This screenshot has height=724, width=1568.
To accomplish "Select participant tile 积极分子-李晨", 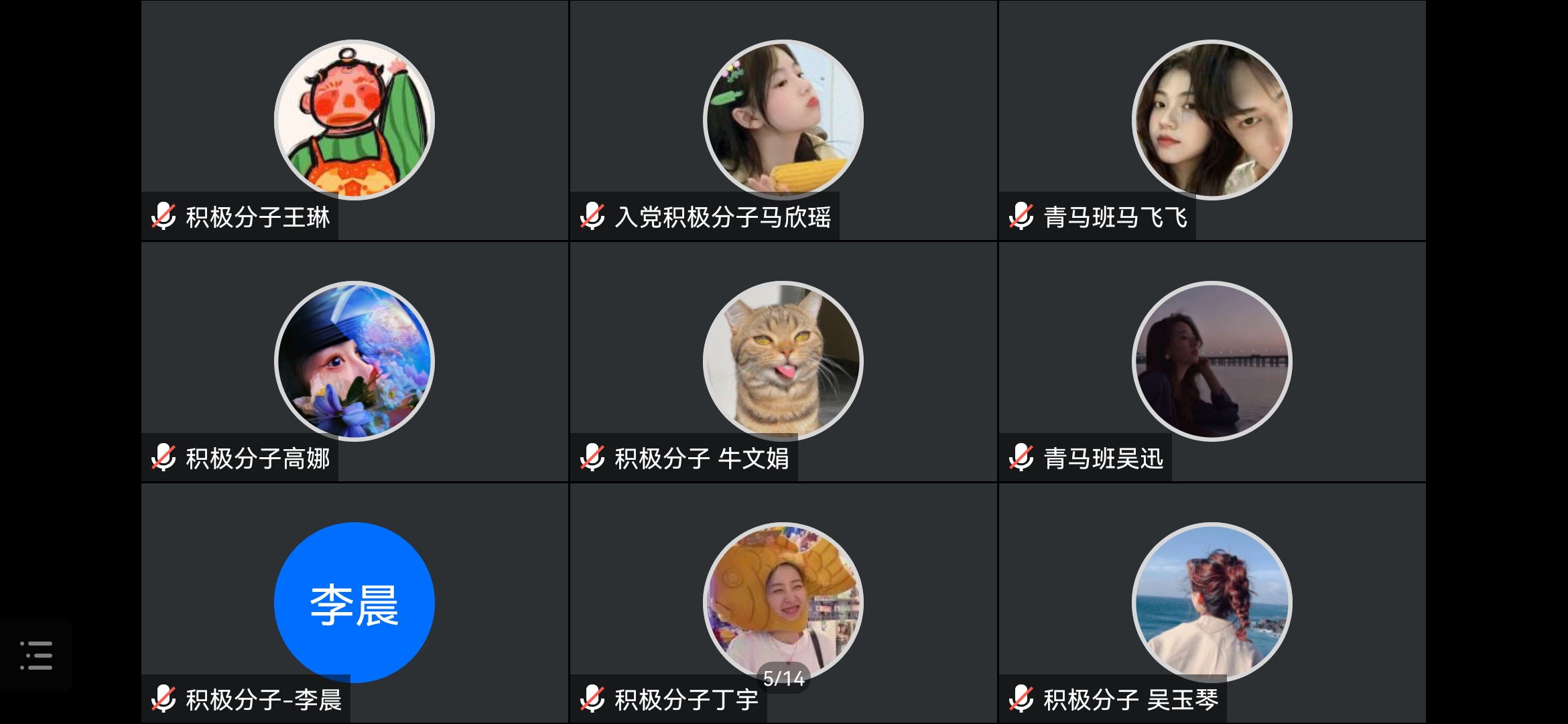I will (x=354, y=602).
